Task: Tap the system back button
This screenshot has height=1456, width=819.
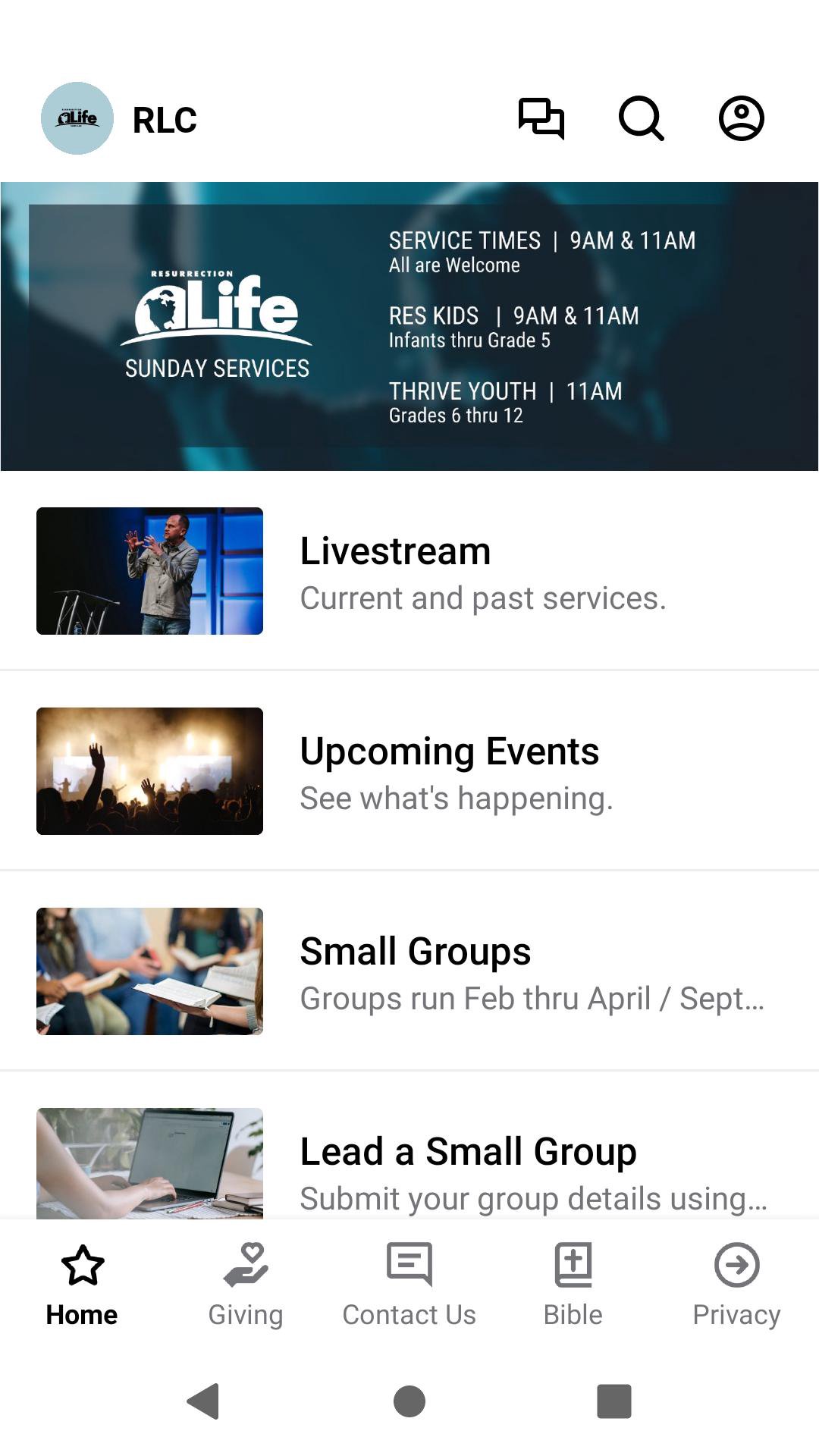Action: [203, 1401]
